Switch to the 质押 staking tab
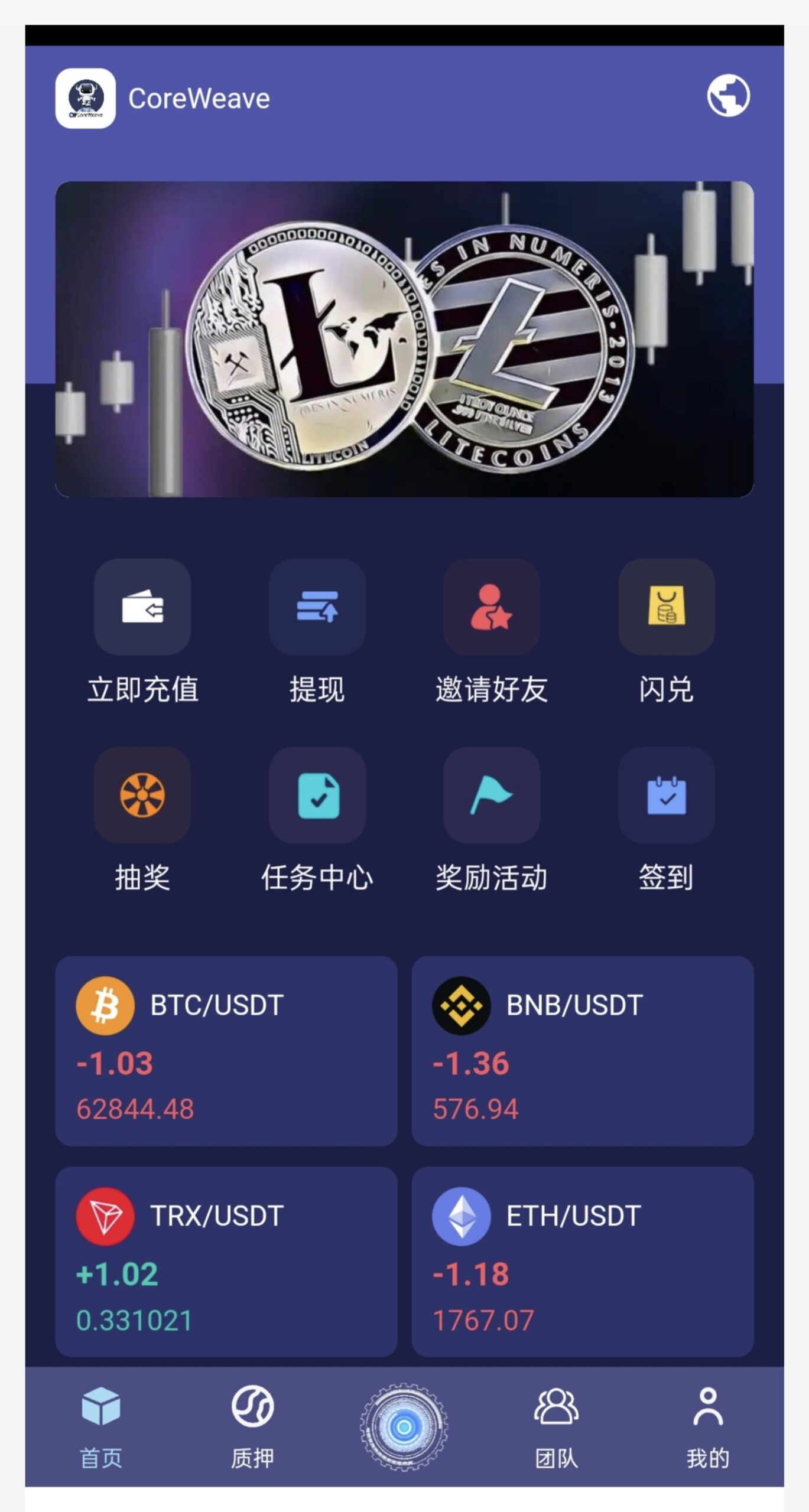The width and height of the screenshot is (809, 1512). click(252, 1428)
